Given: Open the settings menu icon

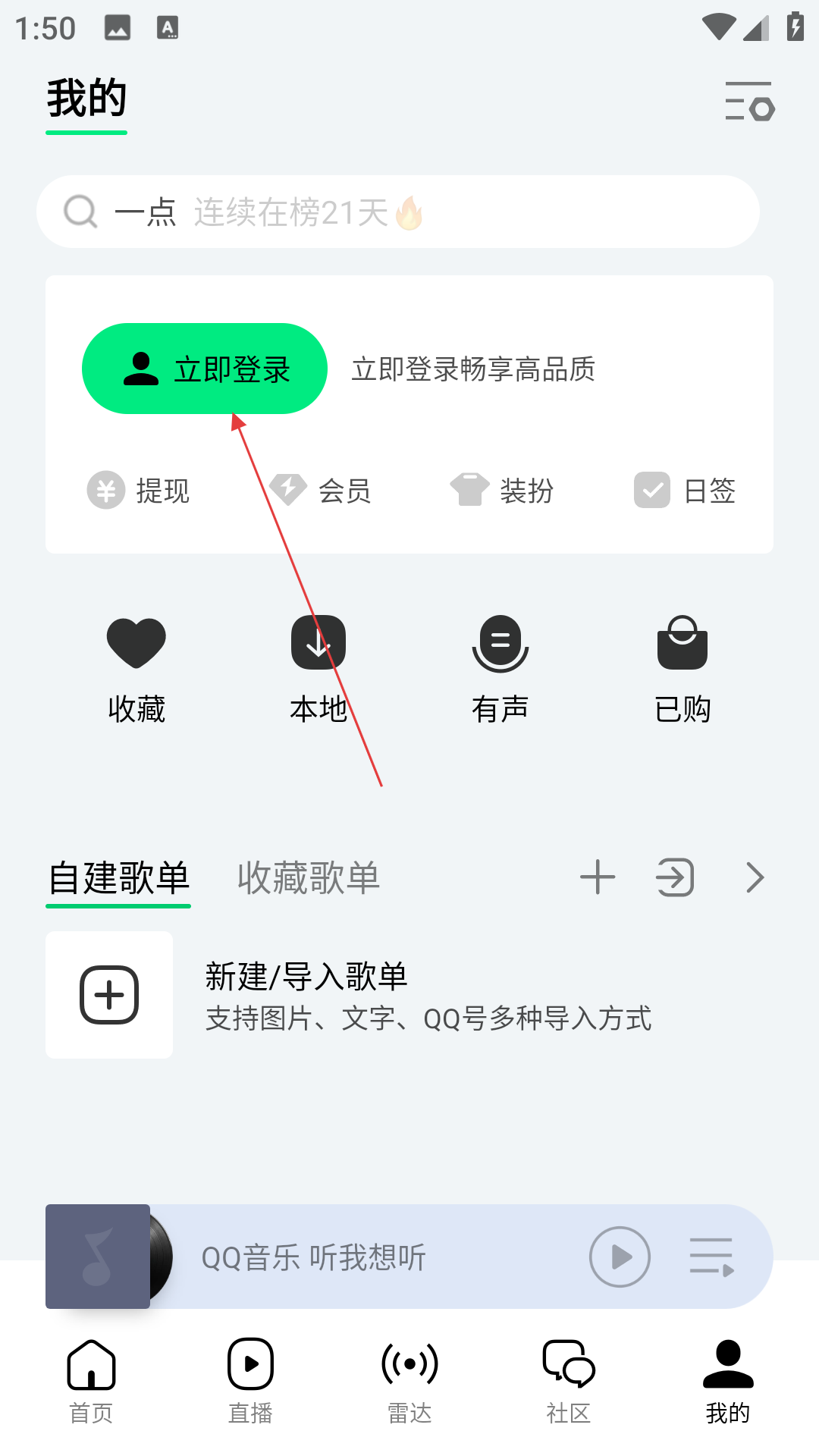Looking at the screenshot, I should tap(749, 102).
